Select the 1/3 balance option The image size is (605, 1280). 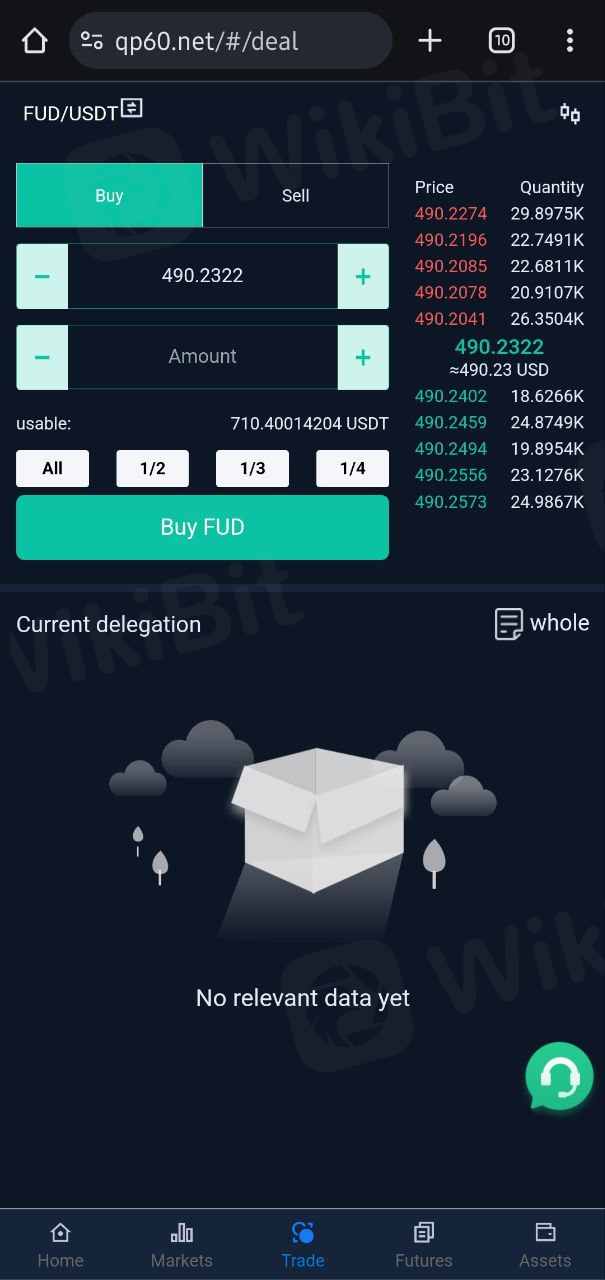coord(253,468)
